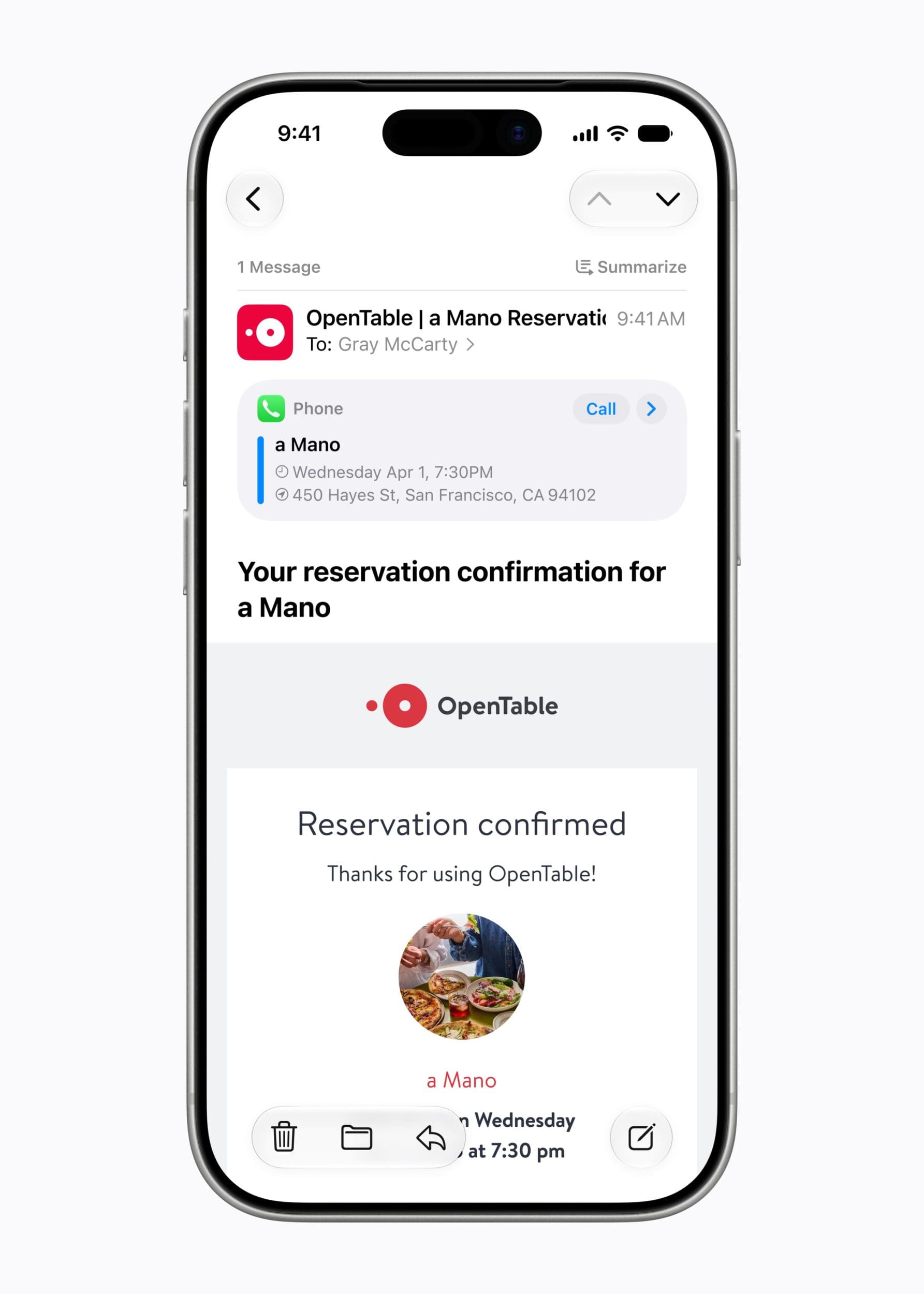924x1294 pixels.
Task: Summarize this email
Action: pos(630,267)
